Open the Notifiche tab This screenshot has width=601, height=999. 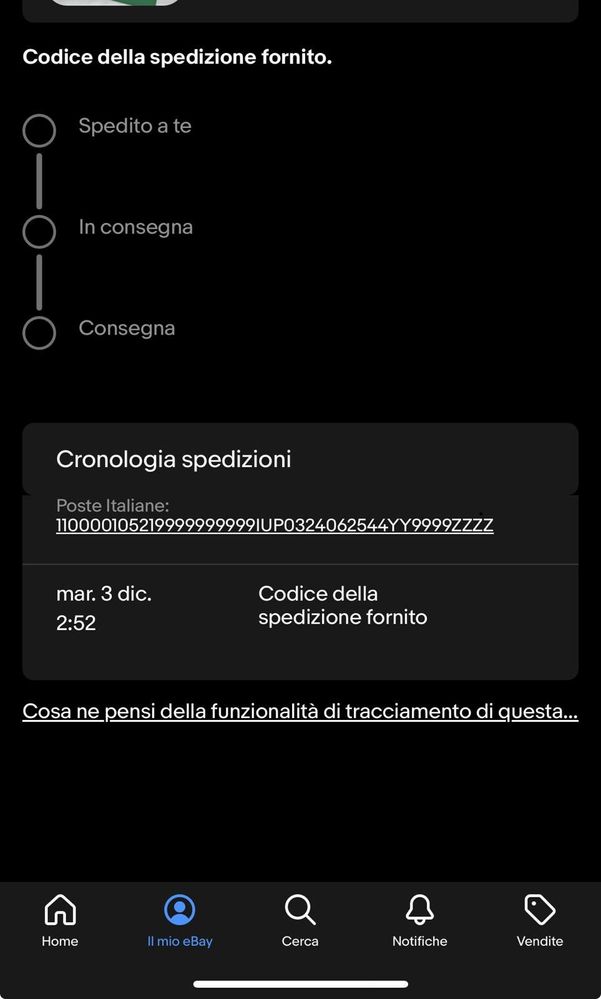pos(419,920)
